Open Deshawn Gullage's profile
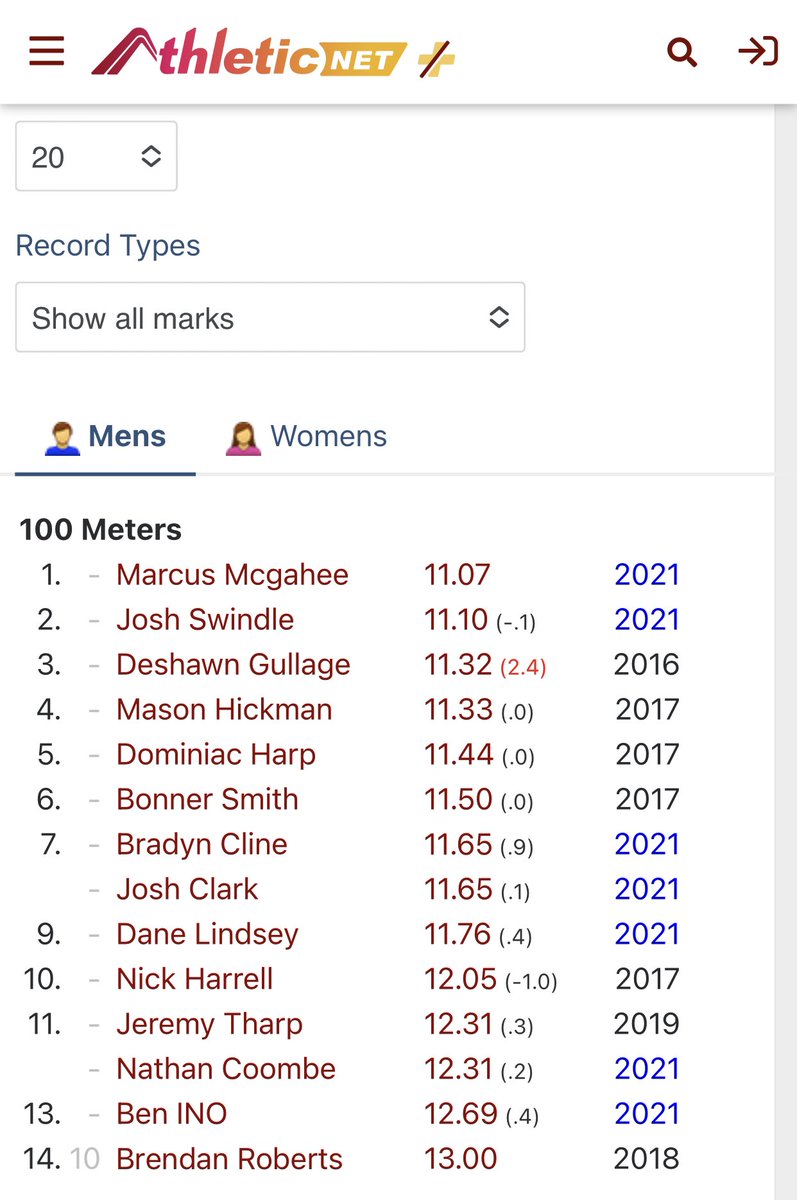This screenshot has height=1200, width=797. [x=233, y=665]
